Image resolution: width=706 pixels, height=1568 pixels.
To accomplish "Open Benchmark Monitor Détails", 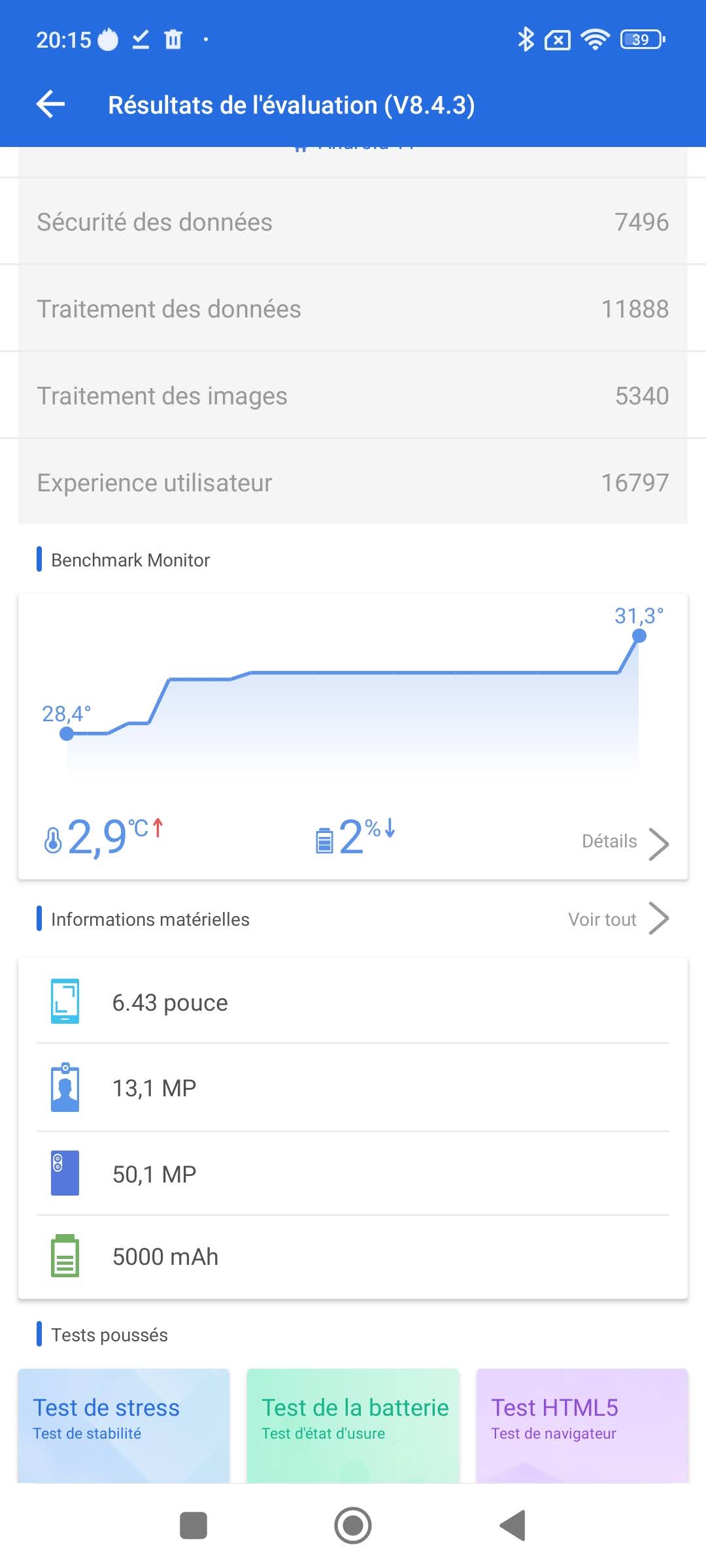I will [624, 842].
